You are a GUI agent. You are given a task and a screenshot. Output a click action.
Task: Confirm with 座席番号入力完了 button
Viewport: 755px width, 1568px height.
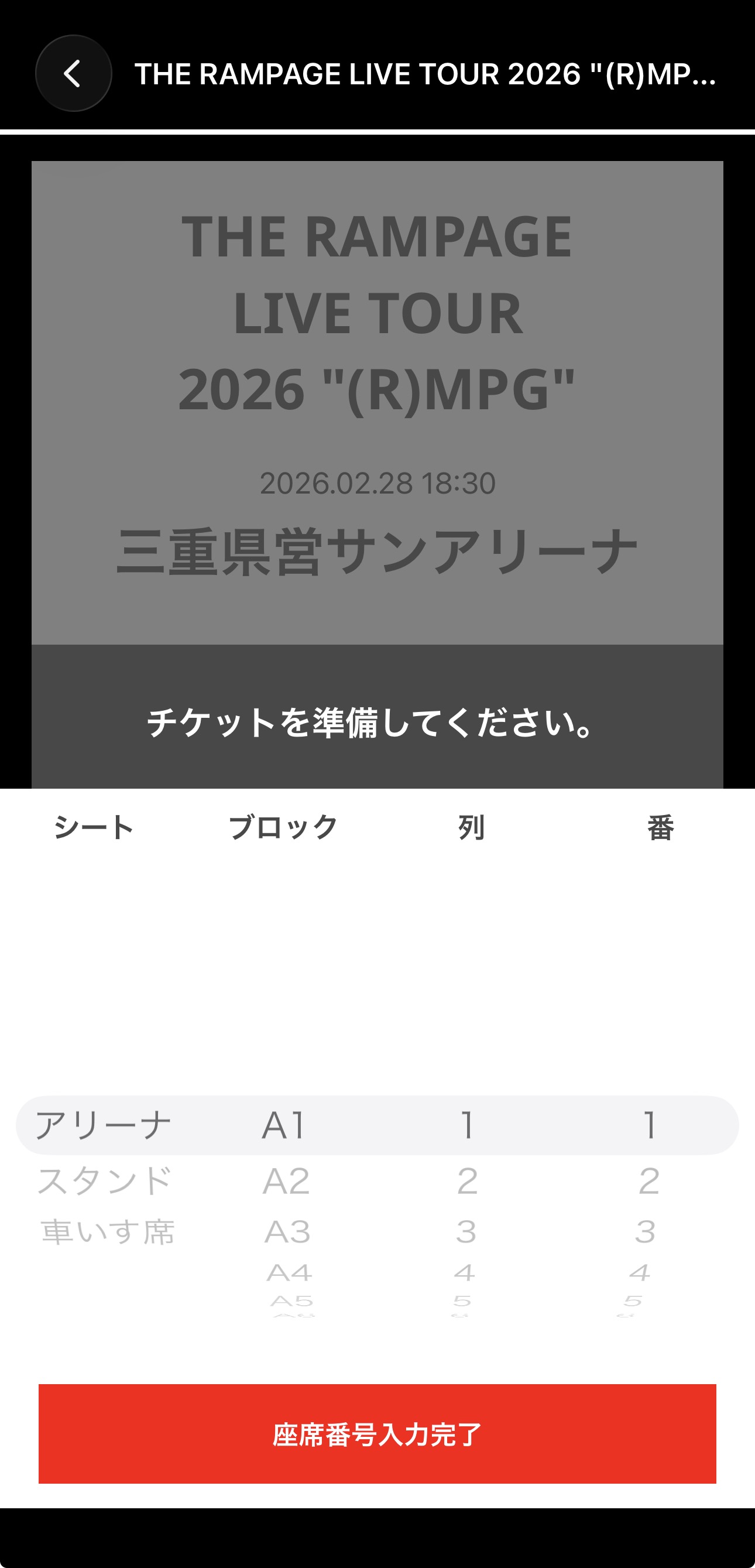377,1433
